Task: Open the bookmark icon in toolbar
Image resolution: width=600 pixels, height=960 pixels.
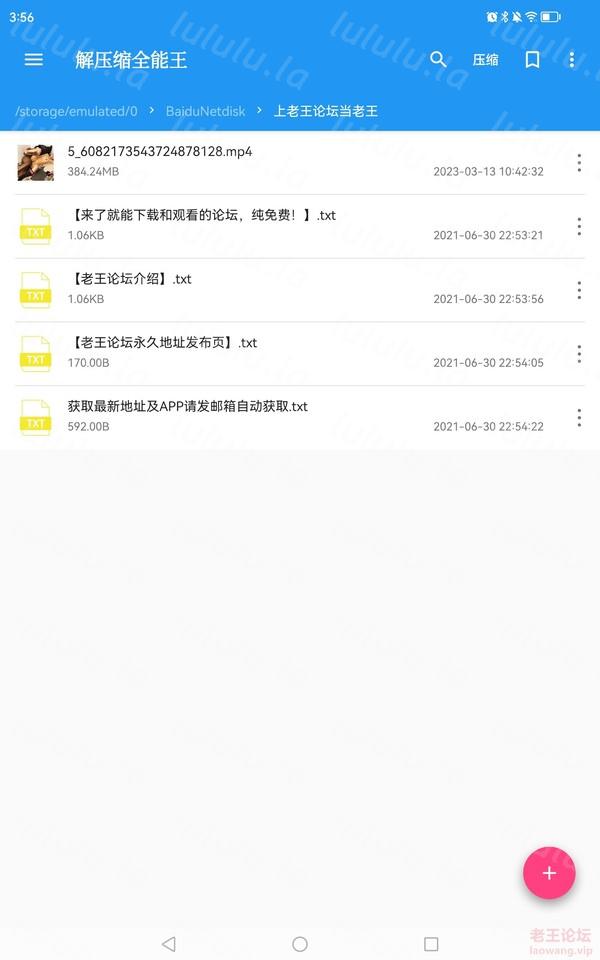Action: (533, 60)
